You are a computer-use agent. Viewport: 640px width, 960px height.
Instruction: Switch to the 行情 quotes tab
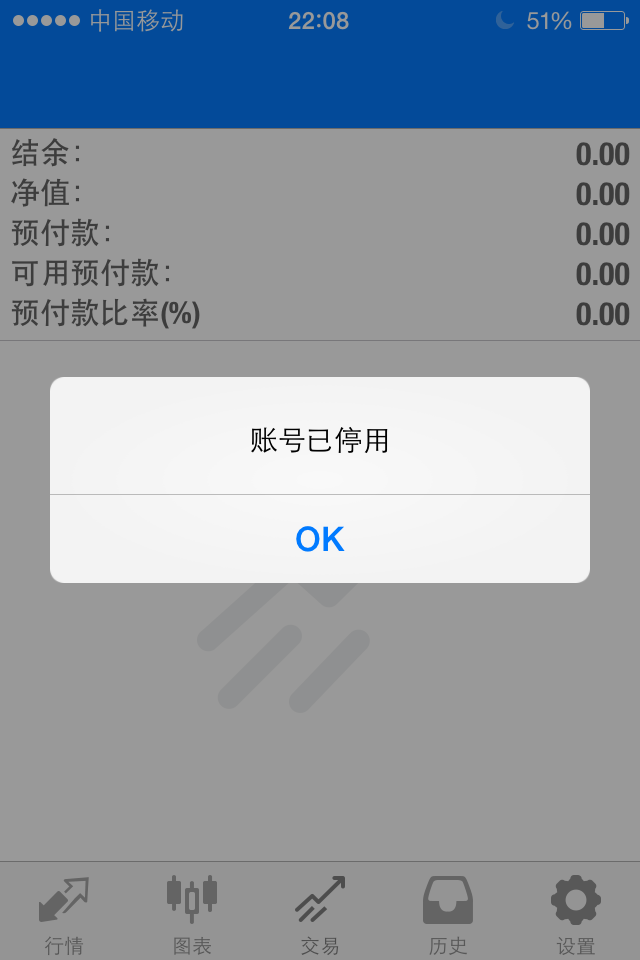point(64,912)
